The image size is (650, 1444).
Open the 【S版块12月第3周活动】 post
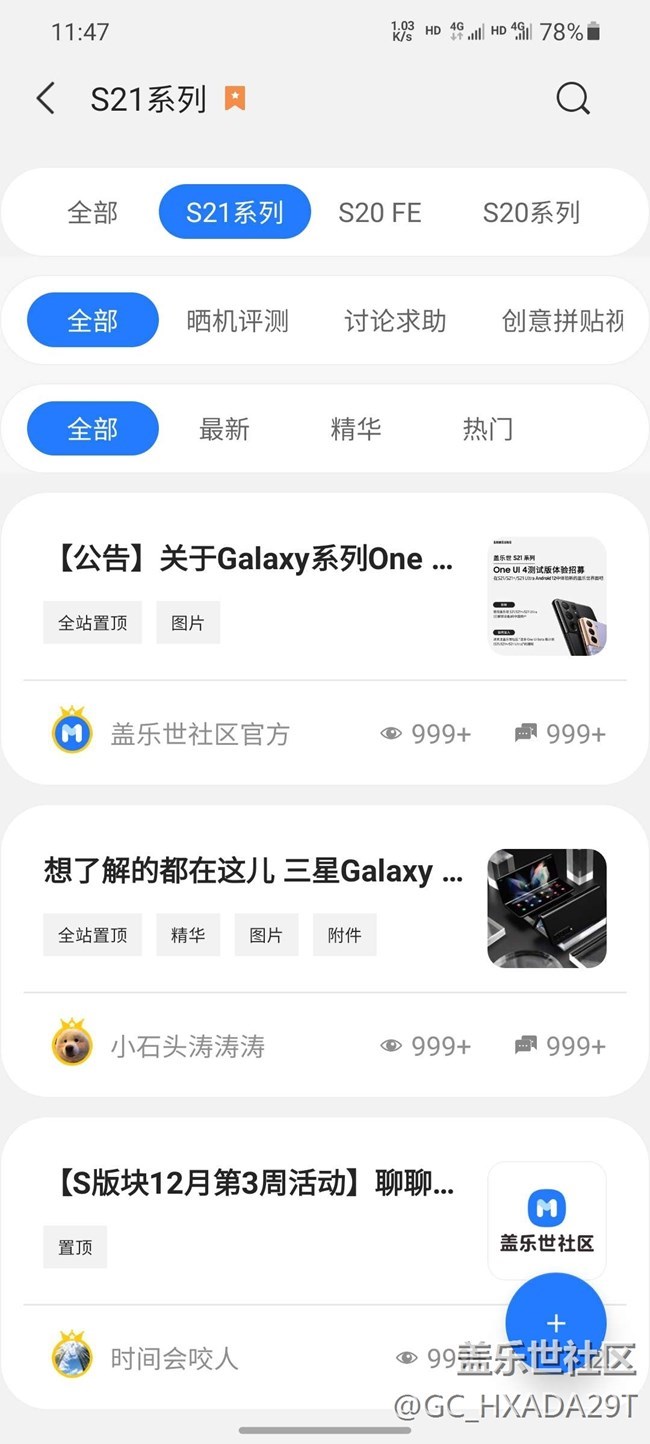pos(250,1183)
